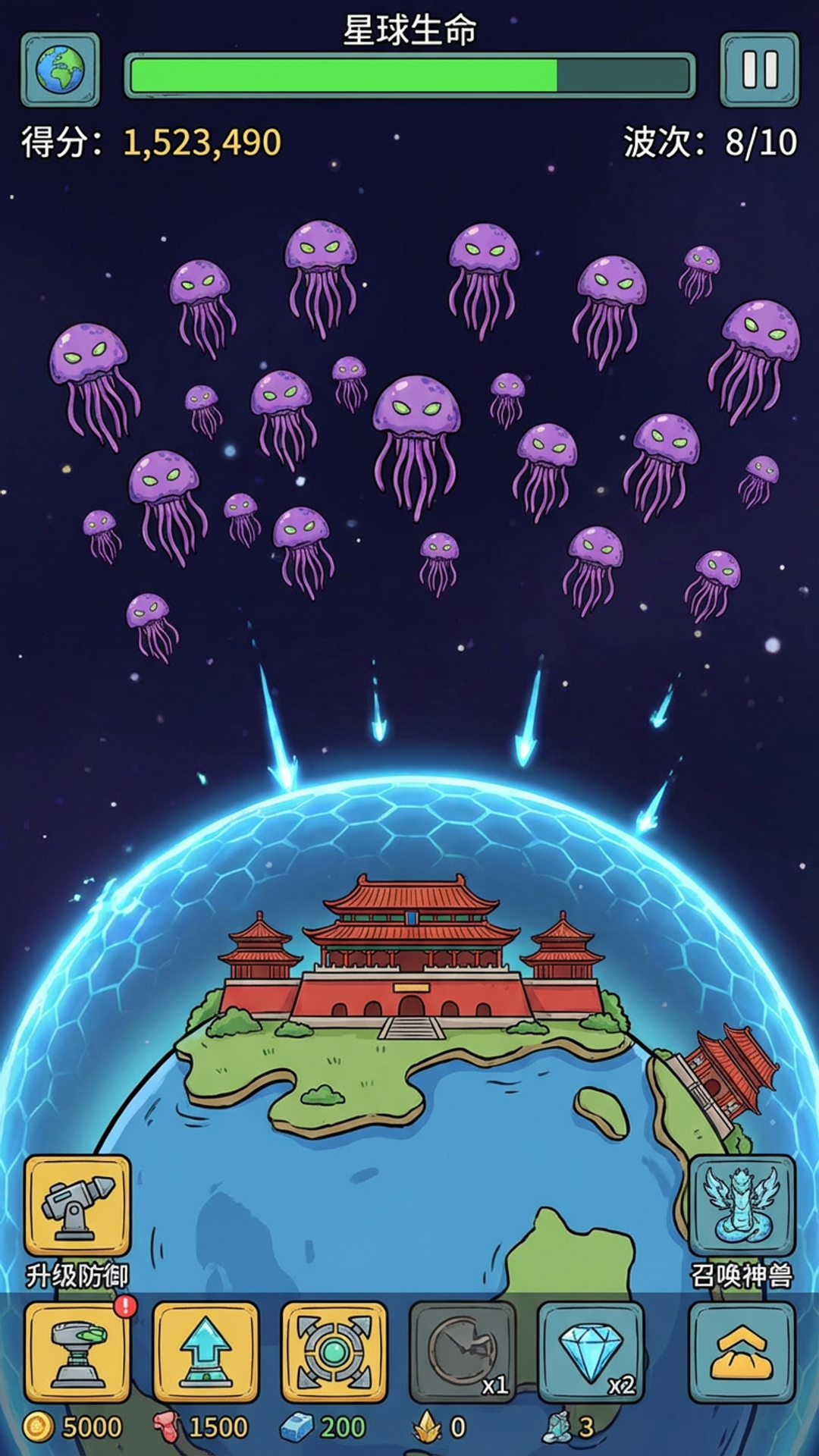
Task: Tap the cyan upgrade arrow button
Action: pos(206,1352)
